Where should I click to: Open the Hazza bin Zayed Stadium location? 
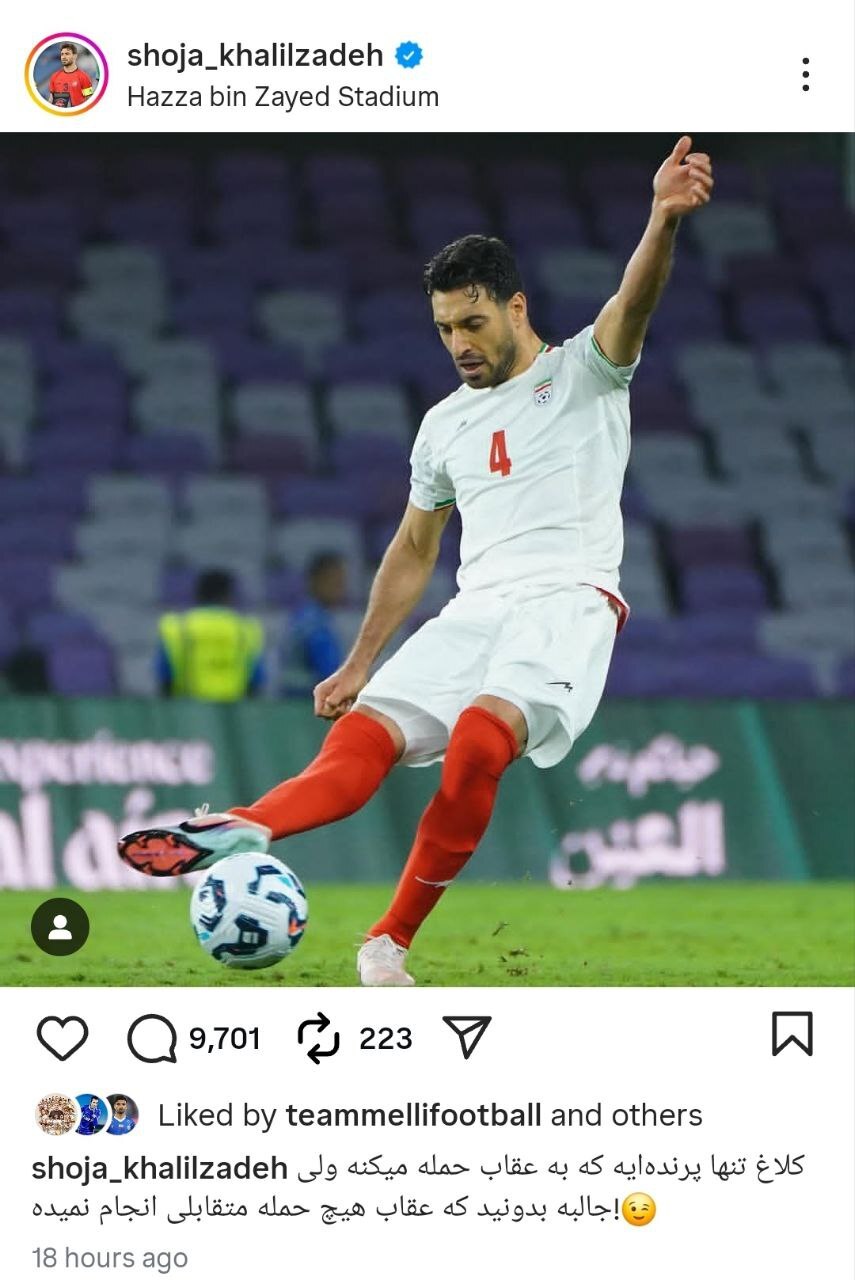(283, 97)
